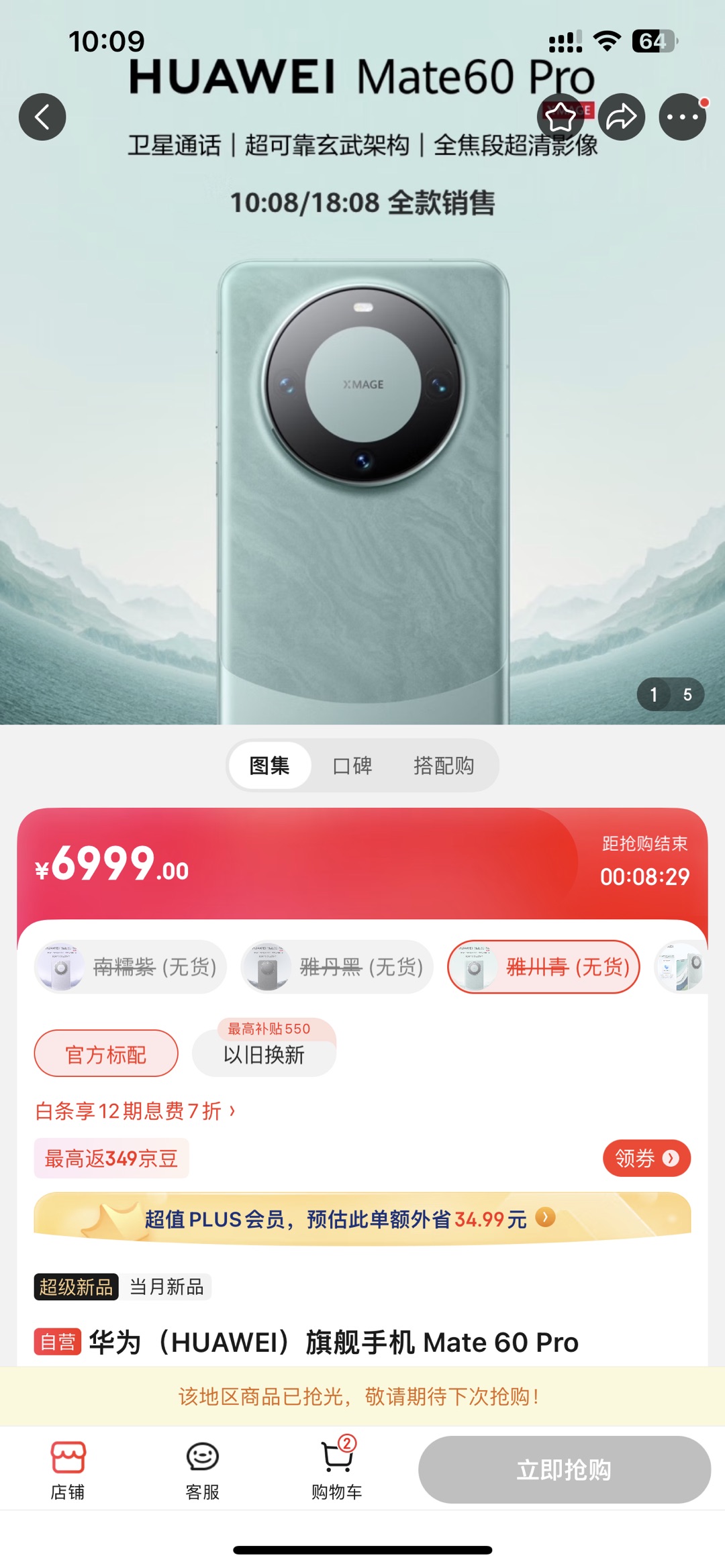The width and height of the screenshot is (725, 1568).
Task: Add this product to favorites with star icon
Action: 560,117
